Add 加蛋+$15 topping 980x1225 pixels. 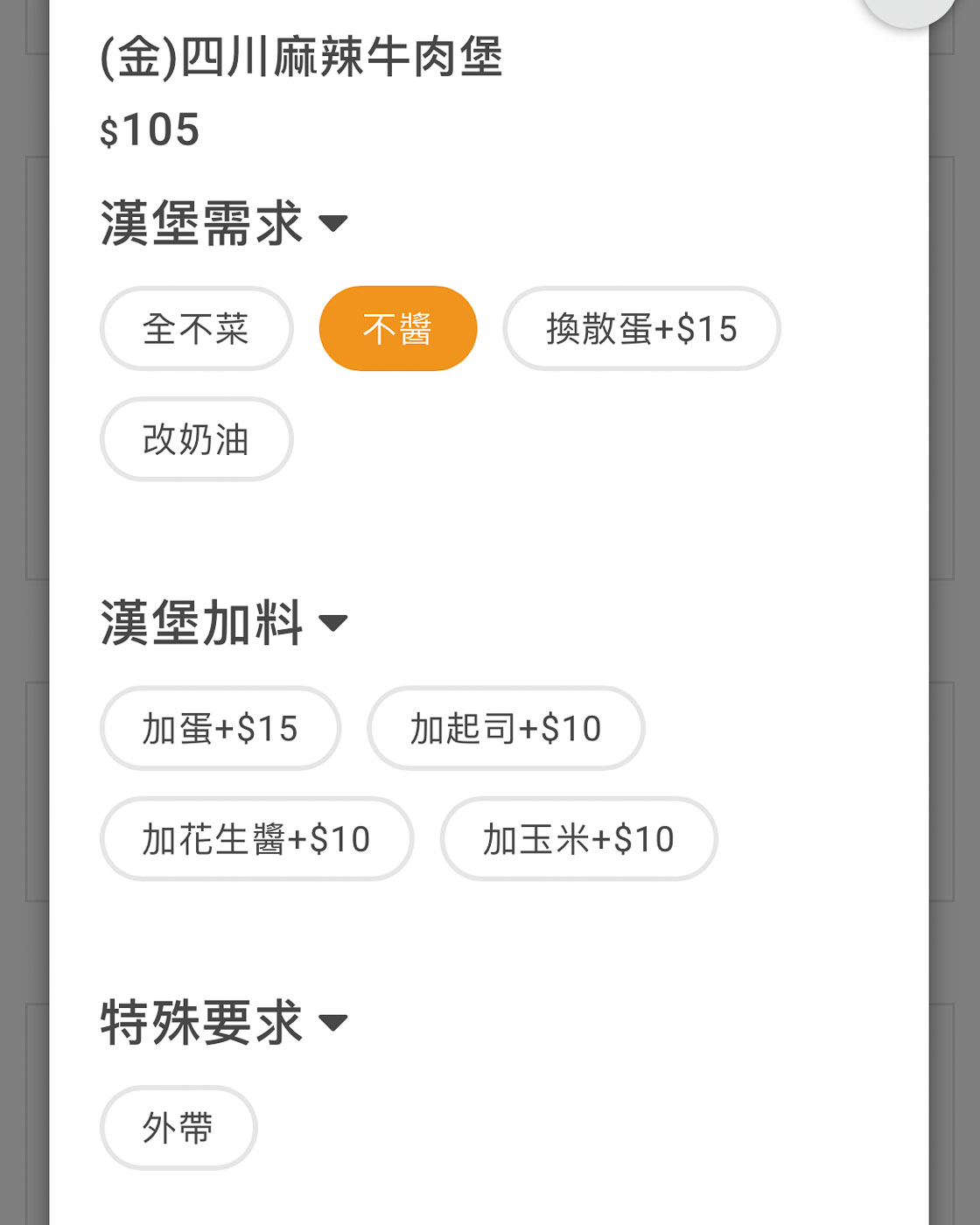pyautogui.click(x=220, y=728)
